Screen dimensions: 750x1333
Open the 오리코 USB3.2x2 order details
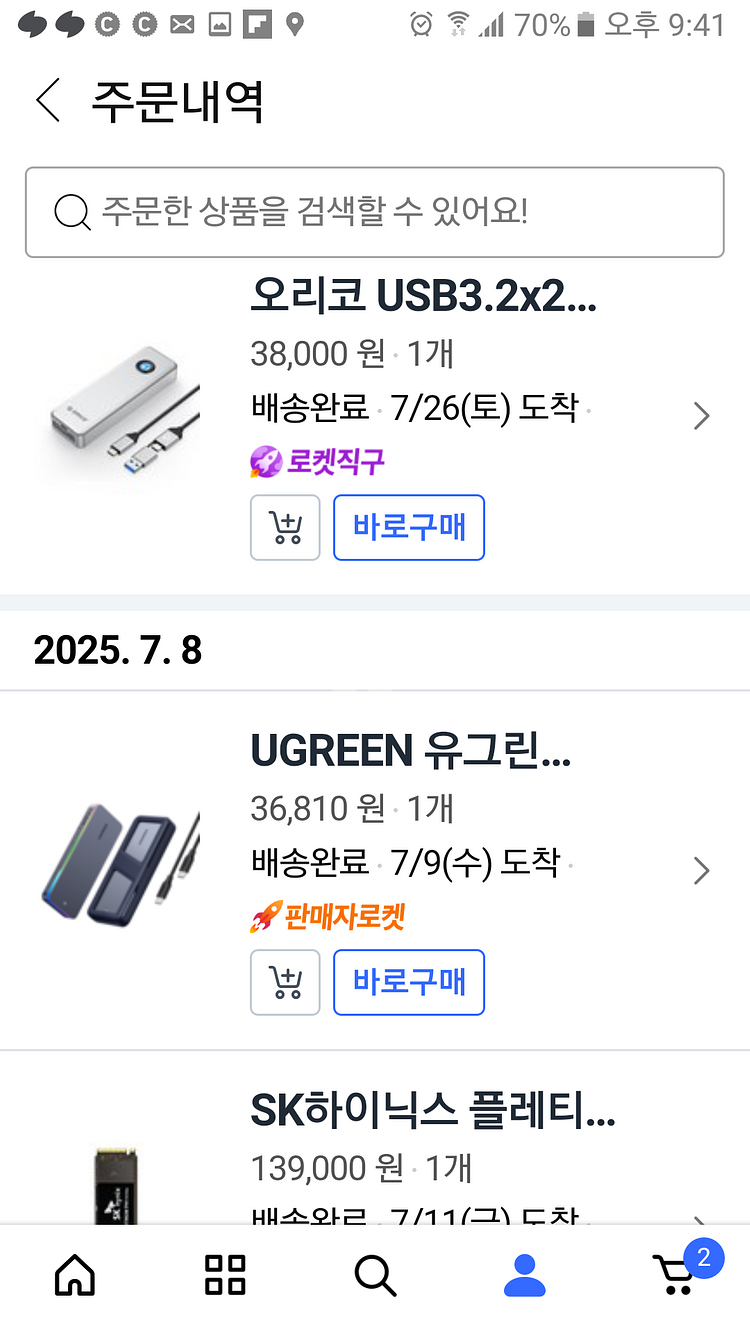point(701,416)
